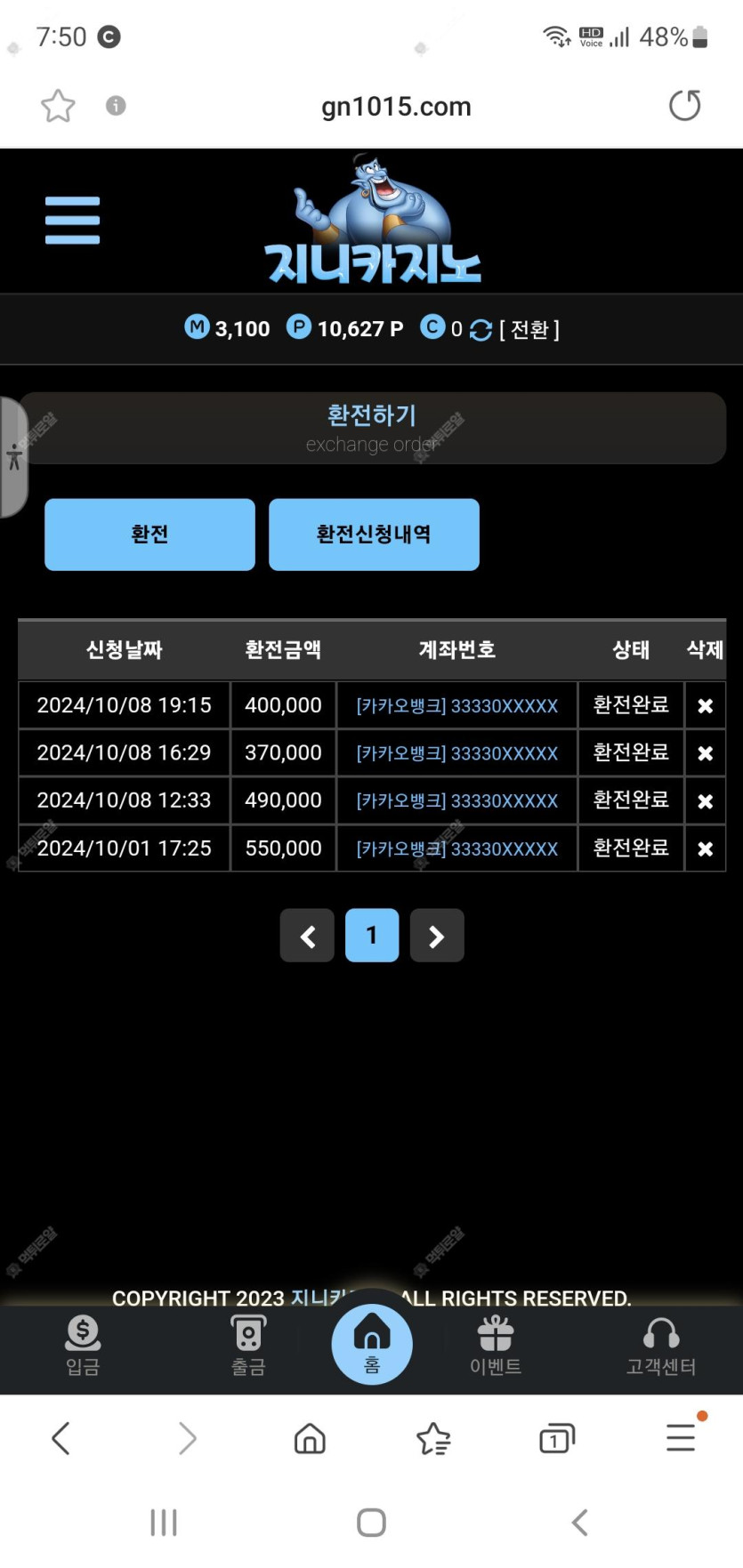Go to next page of results

(x=437, y=936)
